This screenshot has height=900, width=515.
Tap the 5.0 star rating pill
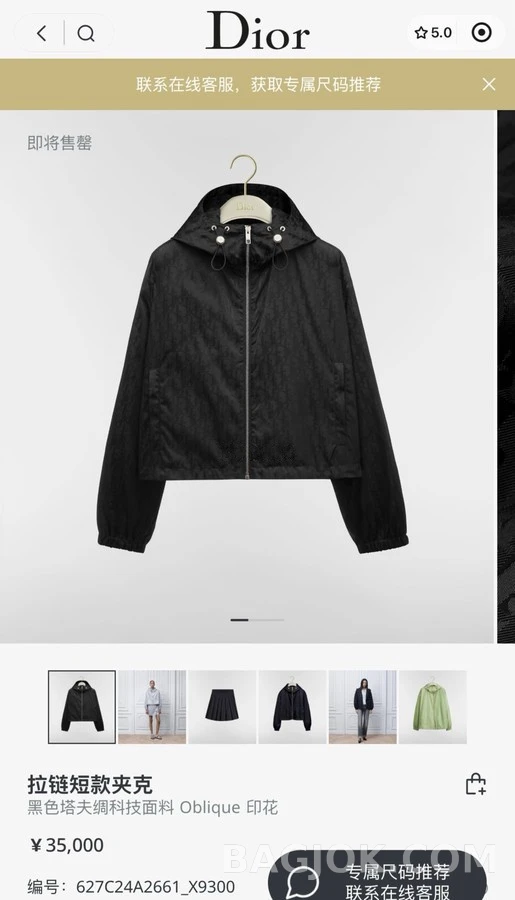click(433, 33)
